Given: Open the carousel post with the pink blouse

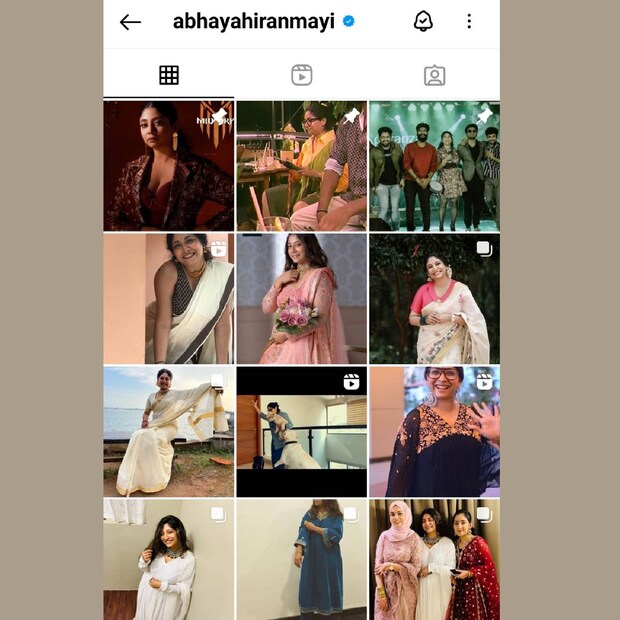Looking at the screenshot, I should 434,298.
